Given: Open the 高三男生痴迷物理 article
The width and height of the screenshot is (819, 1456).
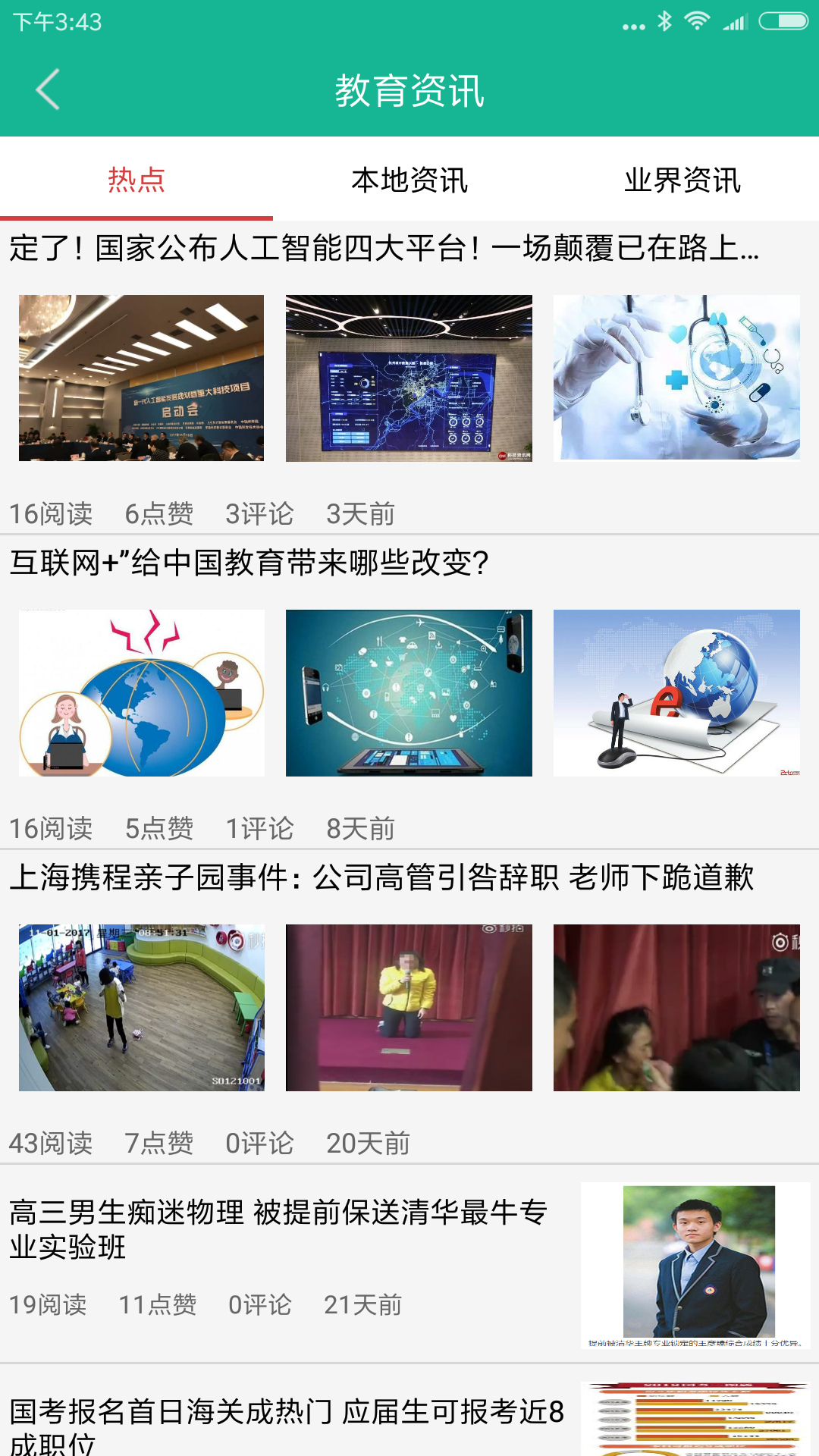Looking at the screenshot, I should (x=278, y=1228).
